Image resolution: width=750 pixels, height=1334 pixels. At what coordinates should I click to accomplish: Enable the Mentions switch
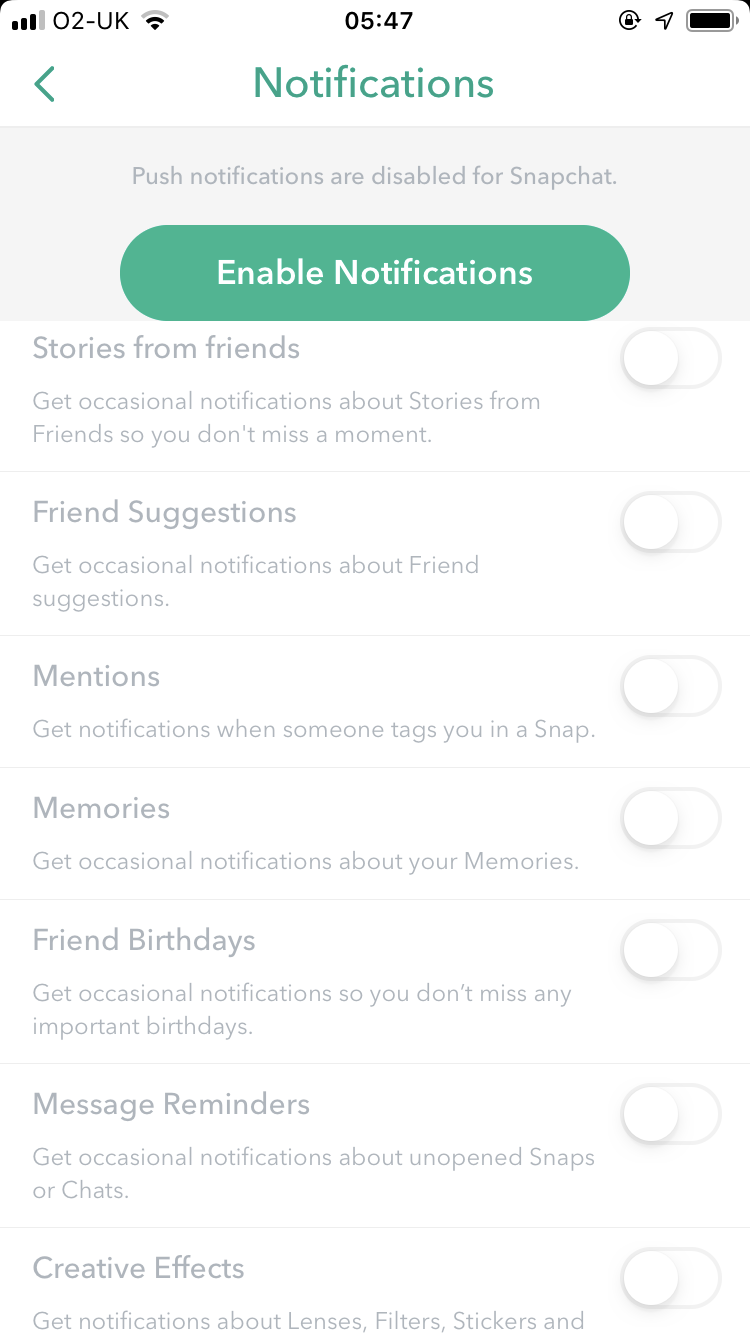[671, 686]
